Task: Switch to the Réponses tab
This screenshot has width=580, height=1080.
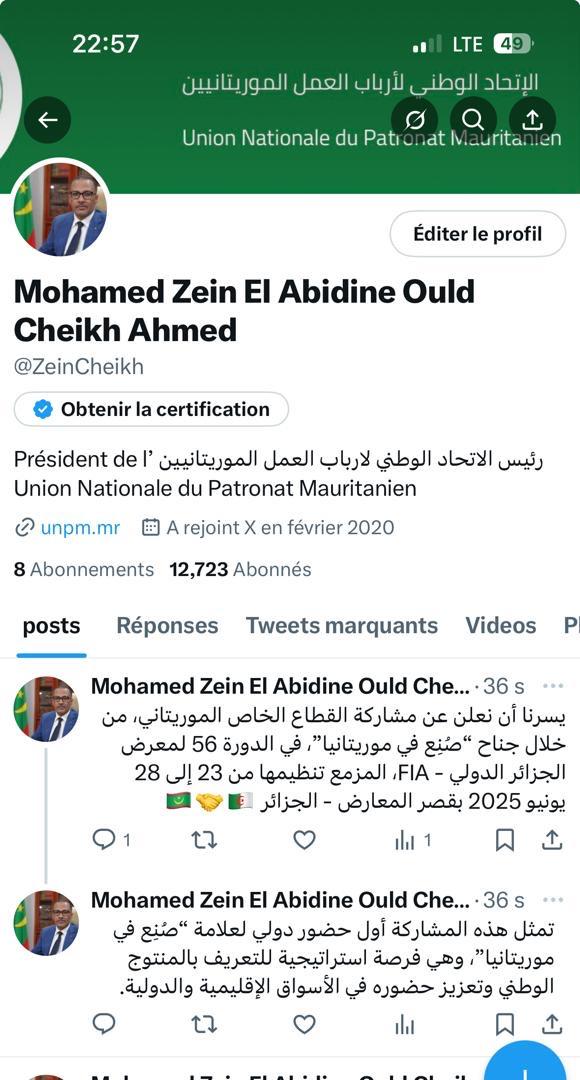Action: [167, 625]
